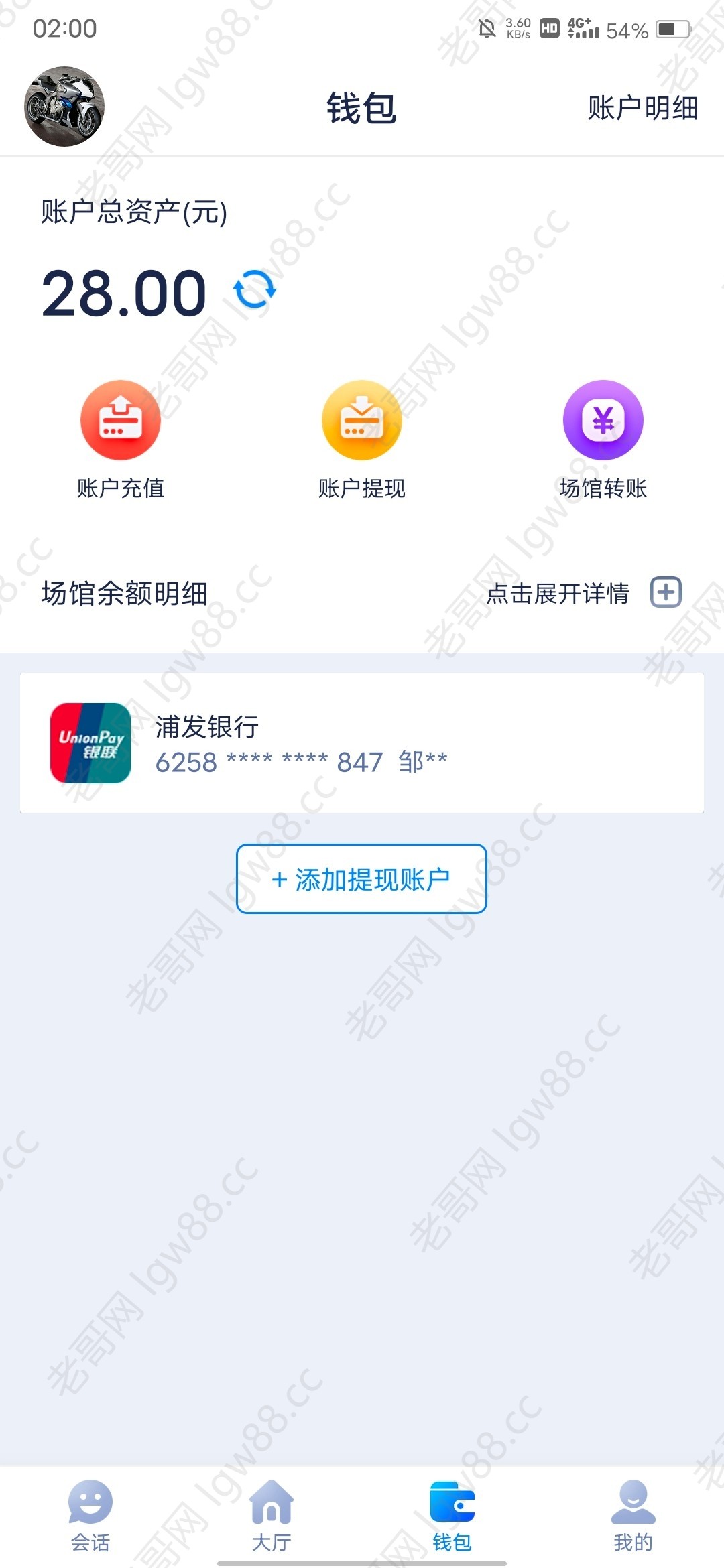The height and width of the screenshot is (1568, 724).
Task: Switch to the 会话 tab
Action: click(x=90, y=1516)
